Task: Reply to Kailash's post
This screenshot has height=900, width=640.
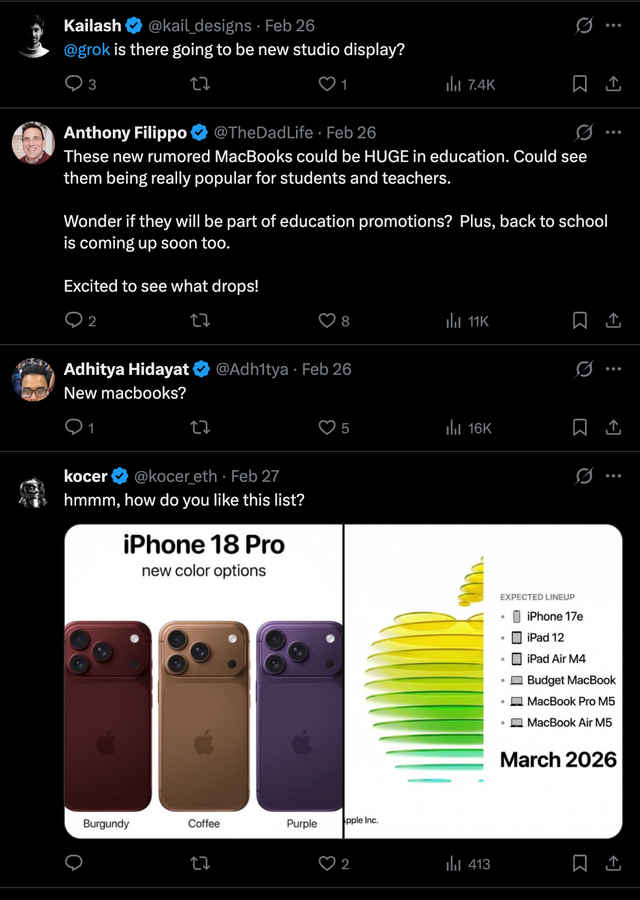Action: tap(74, 84)
